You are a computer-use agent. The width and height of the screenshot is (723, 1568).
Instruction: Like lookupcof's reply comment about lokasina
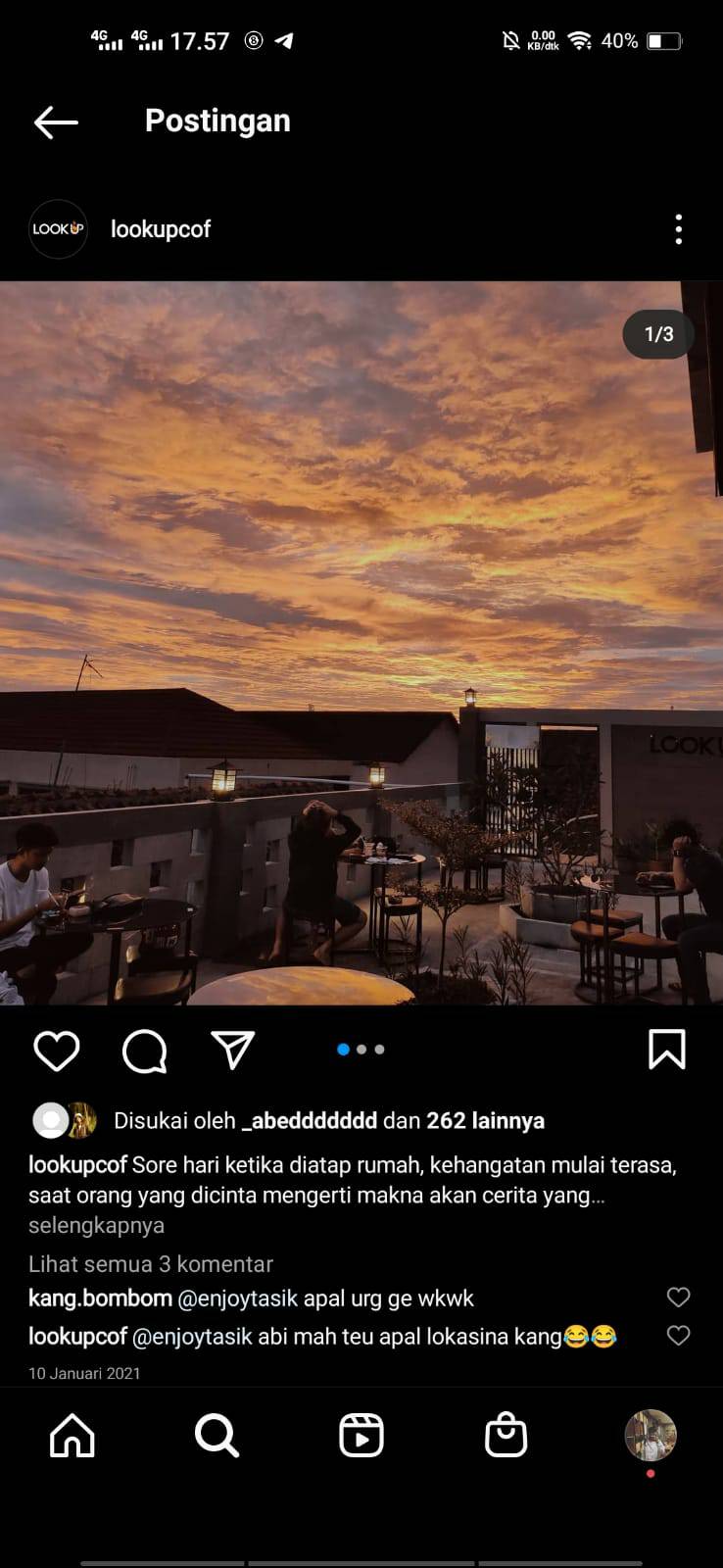[x=678, y=1336]
